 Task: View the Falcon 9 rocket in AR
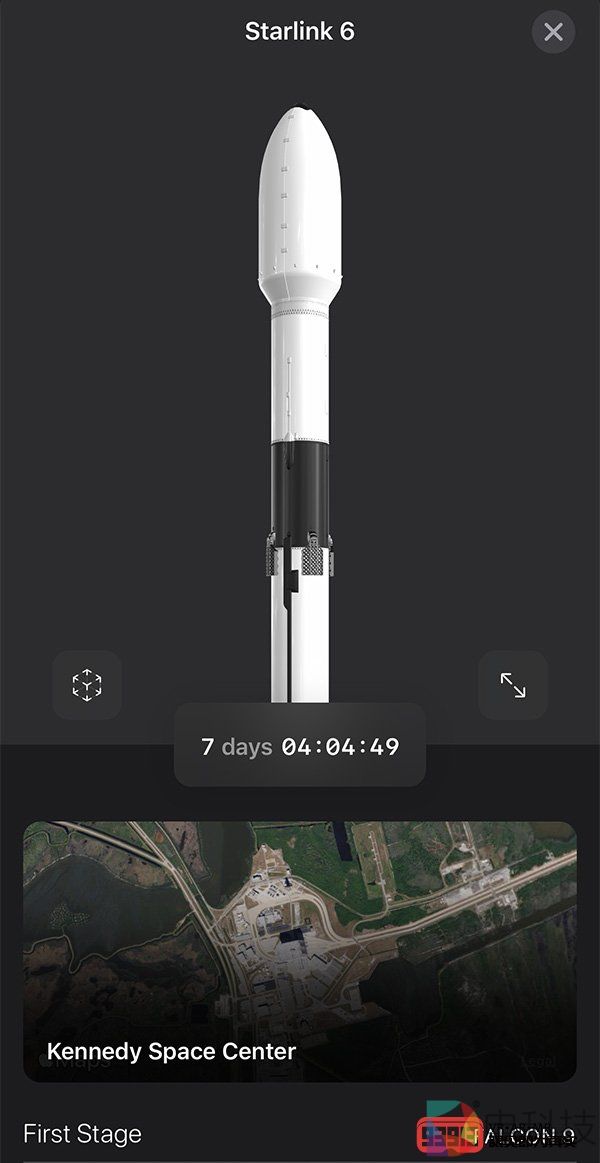87,685
